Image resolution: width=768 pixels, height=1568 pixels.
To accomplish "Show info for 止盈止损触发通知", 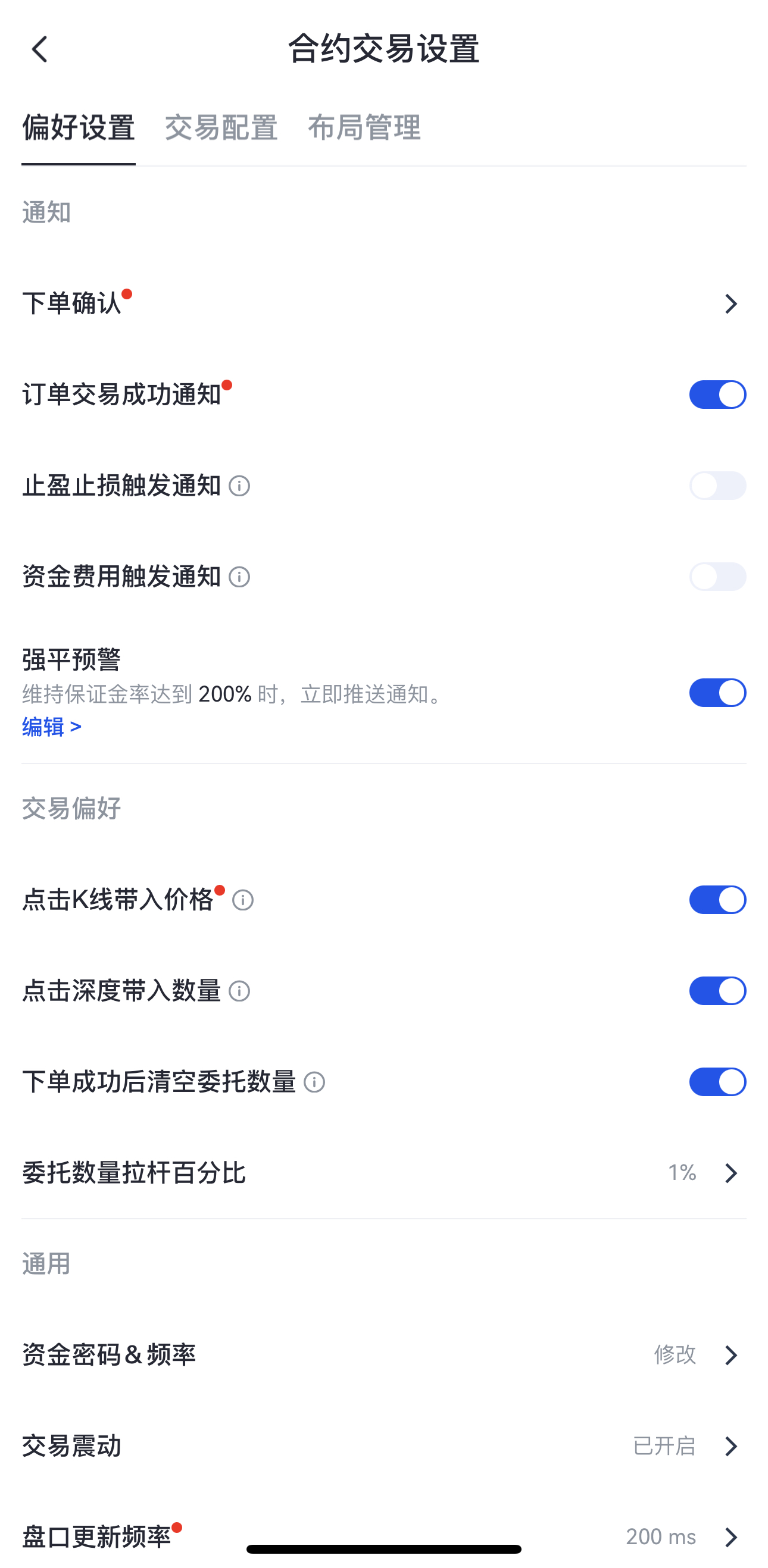I will click(239, 486).
